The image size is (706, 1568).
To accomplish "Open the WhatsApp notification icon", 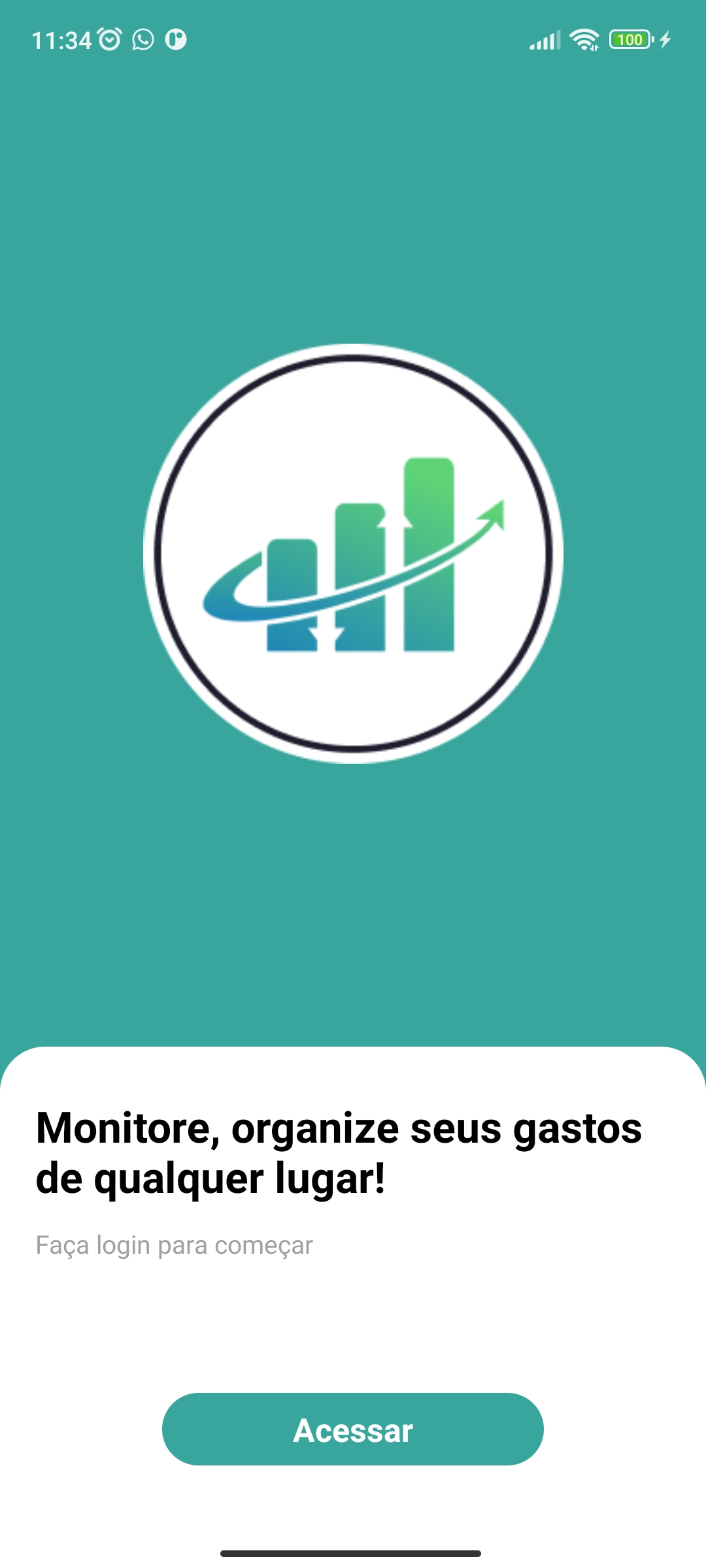I will pos(143,41).
